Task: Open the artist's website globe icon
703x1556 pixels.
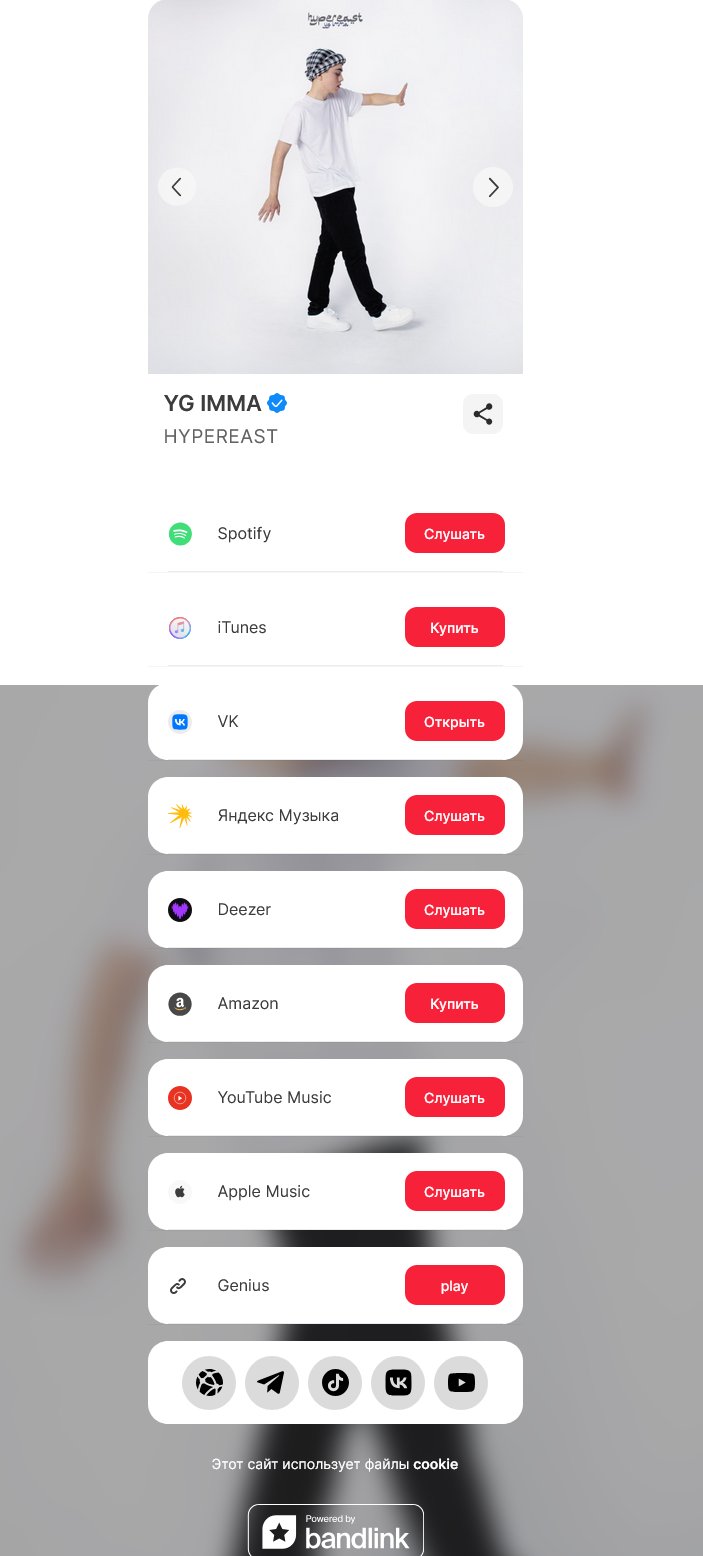Action: (209, 1383)
